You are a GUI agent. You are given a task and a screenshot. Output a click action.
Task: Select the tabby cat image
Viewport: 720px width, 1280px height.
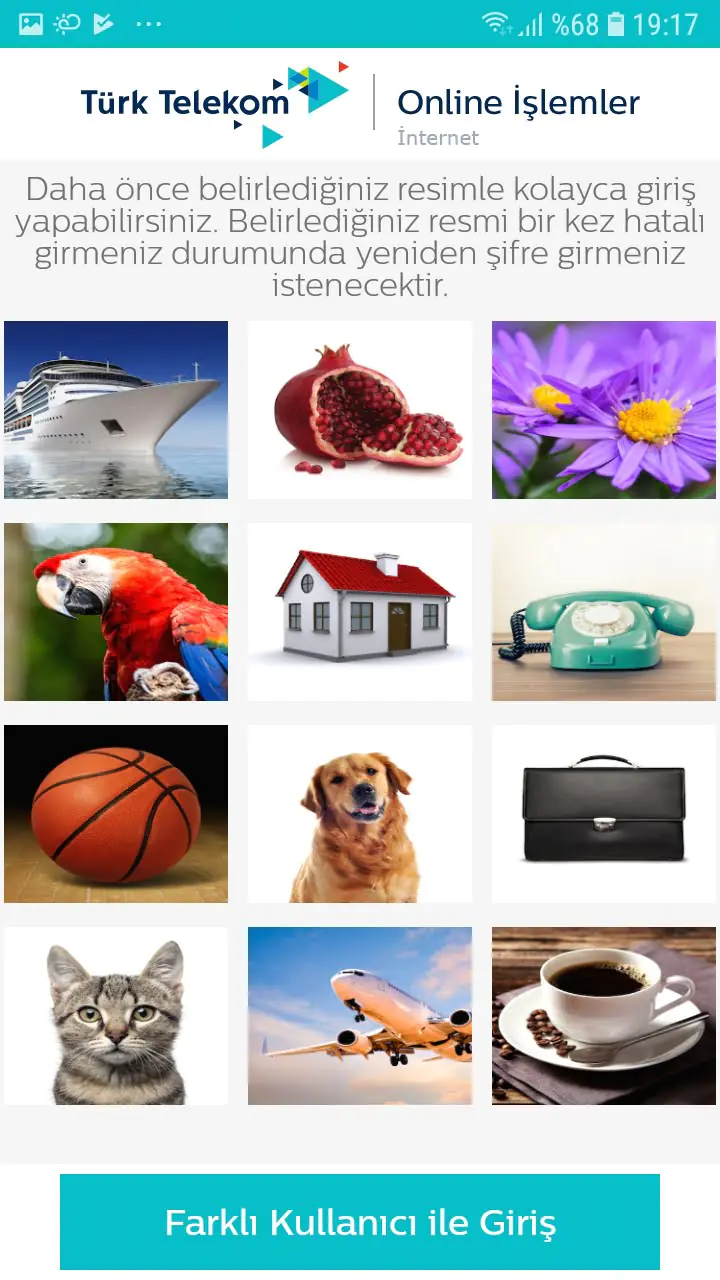tap(116, 1016)
